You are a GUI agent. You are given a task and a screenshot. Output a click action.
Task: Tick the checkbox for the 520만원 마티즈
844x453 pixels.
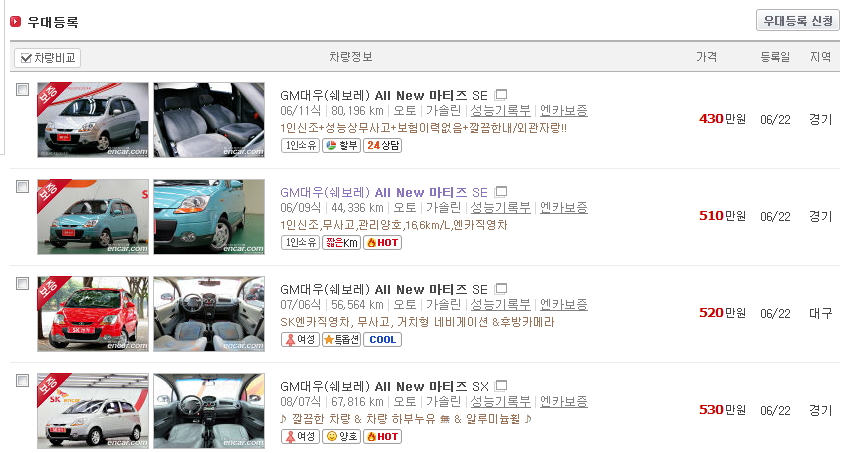coord(23,284)
